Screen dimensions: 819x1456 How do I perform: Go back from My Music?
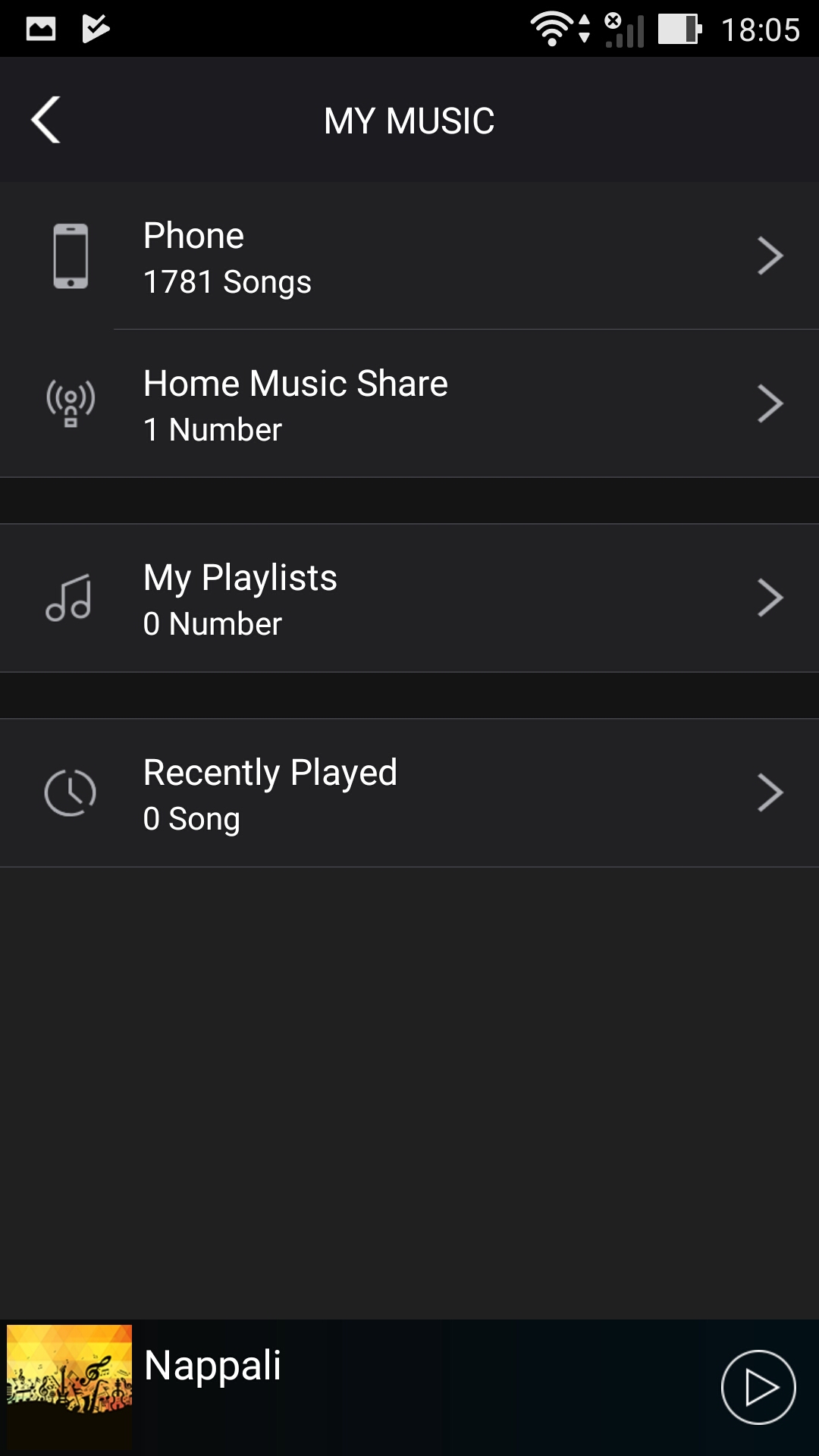[x=45, y=120]
